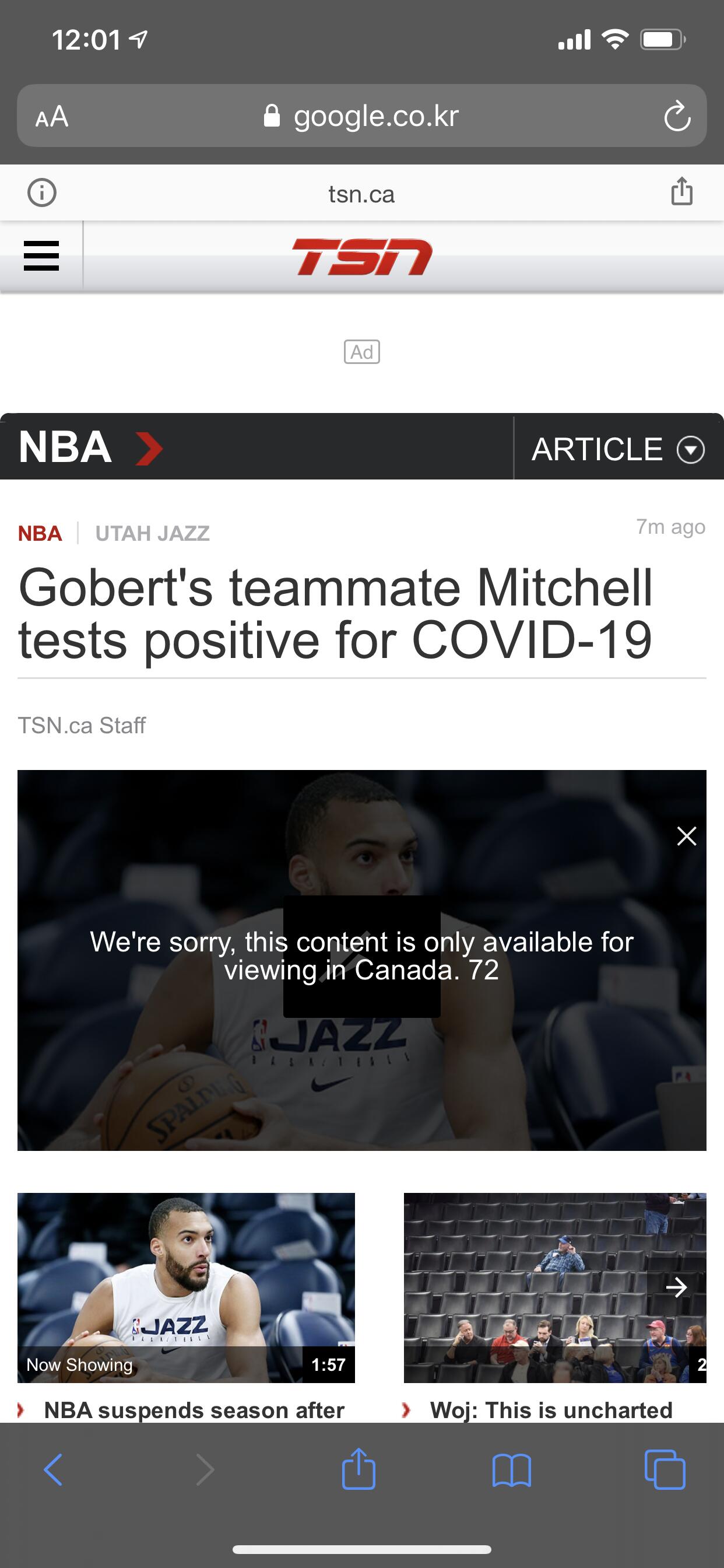Show next videos with the arrow

point(676,1287)
